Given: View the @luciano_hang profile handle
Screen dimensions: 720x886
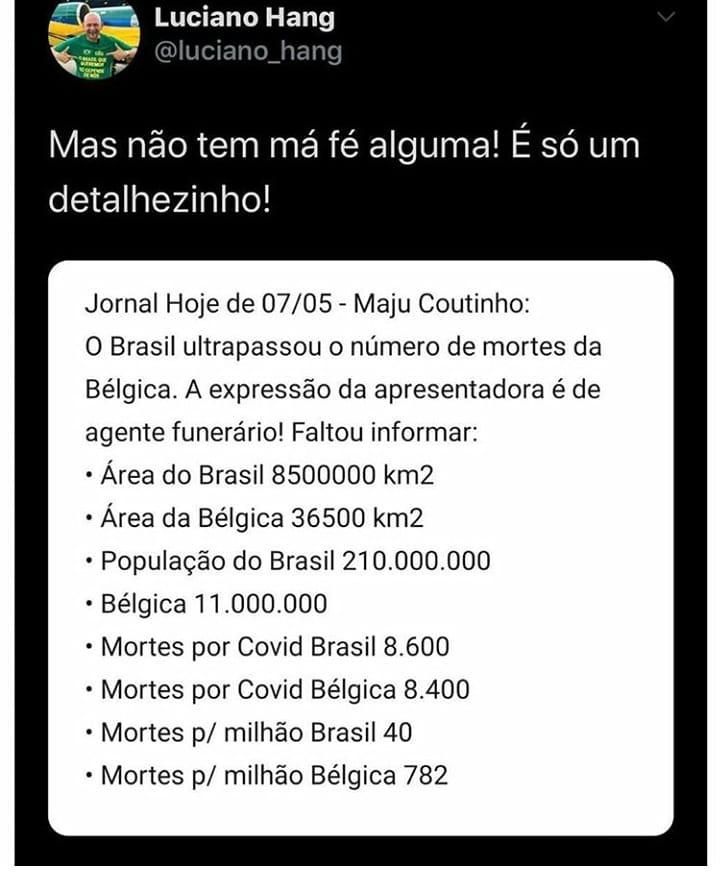Looking at the screenshot, I should coord(247,52).
